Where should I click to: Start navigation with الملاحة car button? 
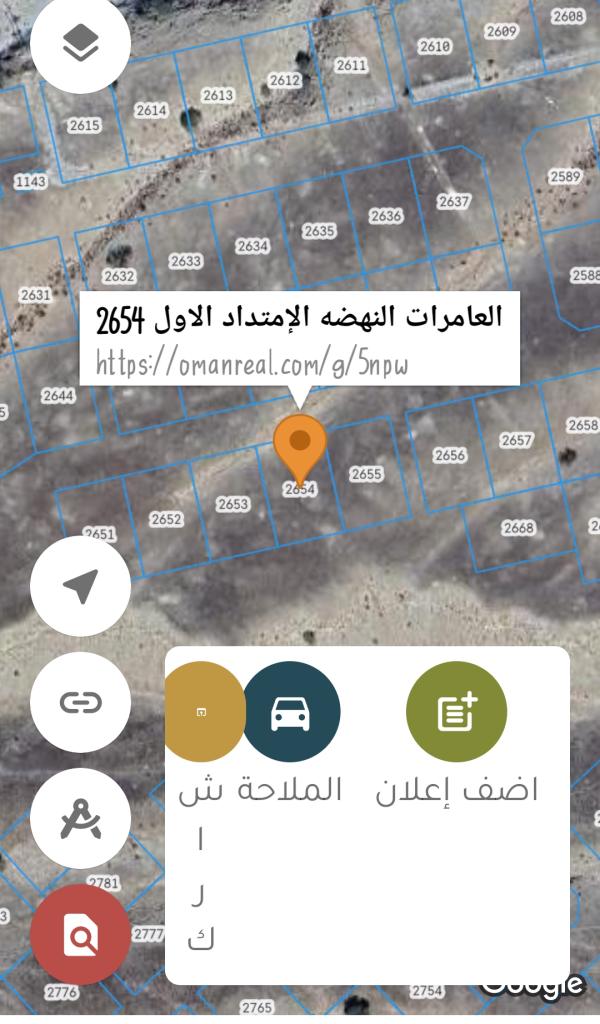click(291, 712)
